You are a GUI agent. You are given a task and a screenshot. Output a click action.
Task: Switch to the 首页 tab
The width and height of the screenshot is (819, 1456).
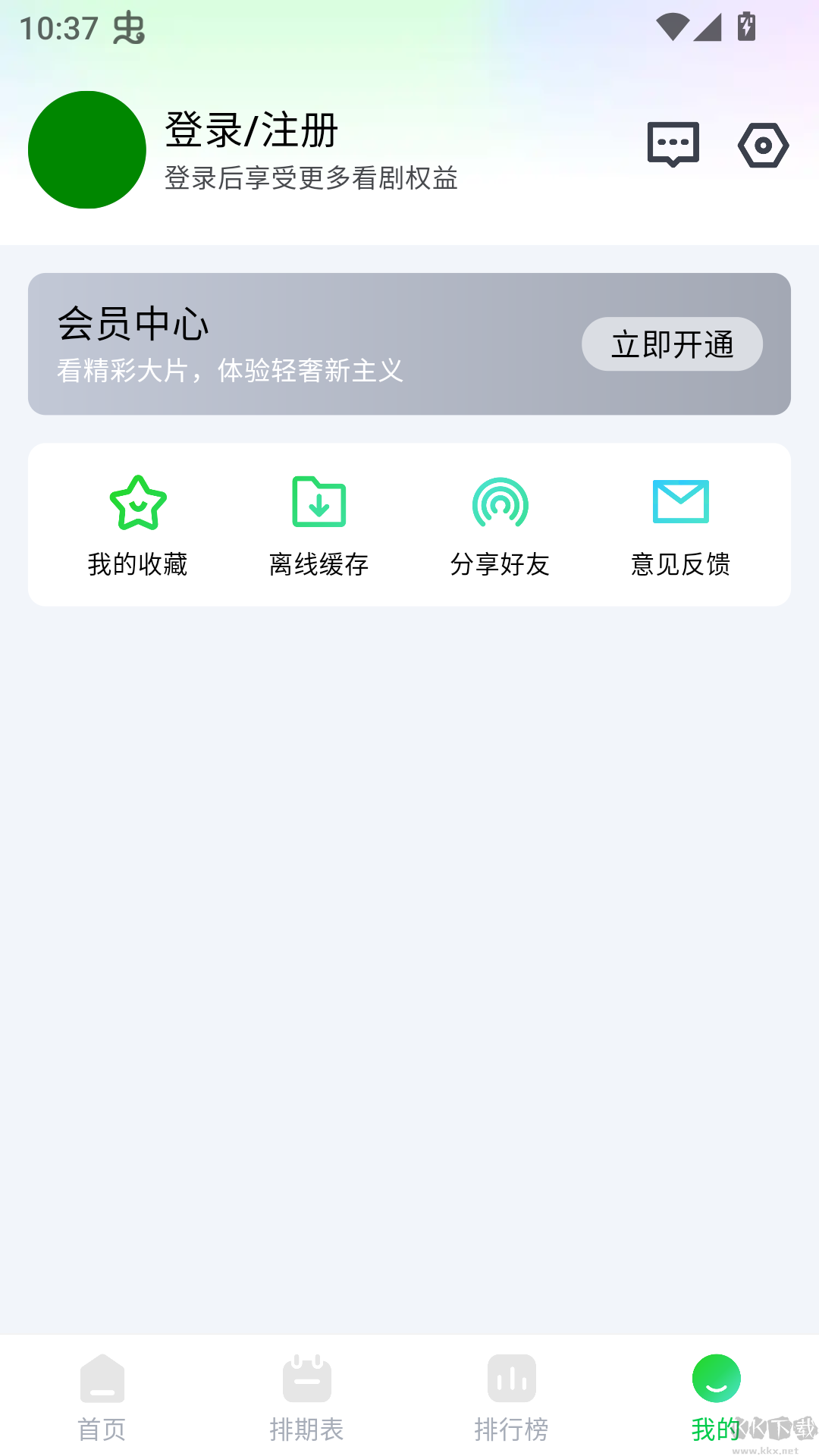pos(102,1397)
